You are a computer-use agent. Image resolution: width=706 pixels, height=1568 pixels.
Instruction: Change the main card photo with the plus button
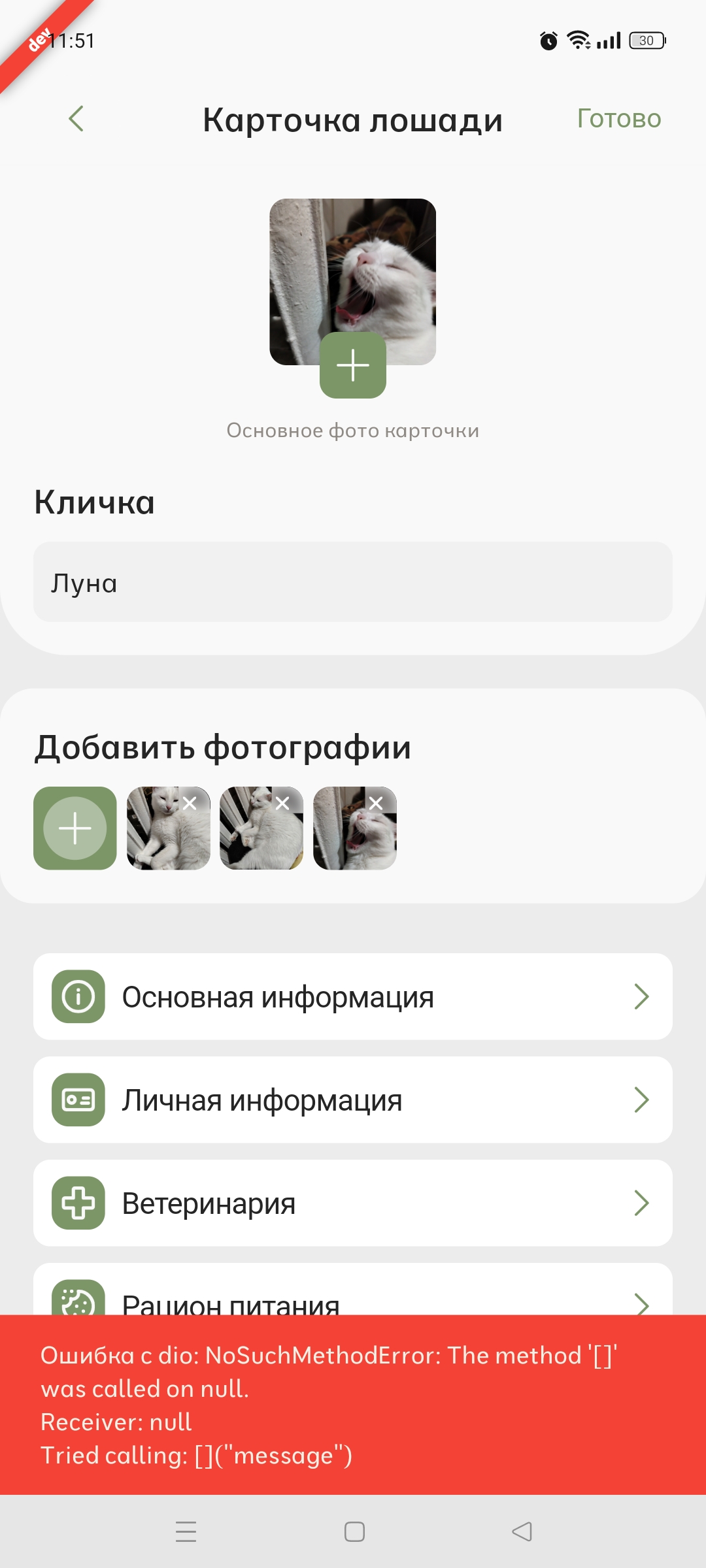[353, 365]
